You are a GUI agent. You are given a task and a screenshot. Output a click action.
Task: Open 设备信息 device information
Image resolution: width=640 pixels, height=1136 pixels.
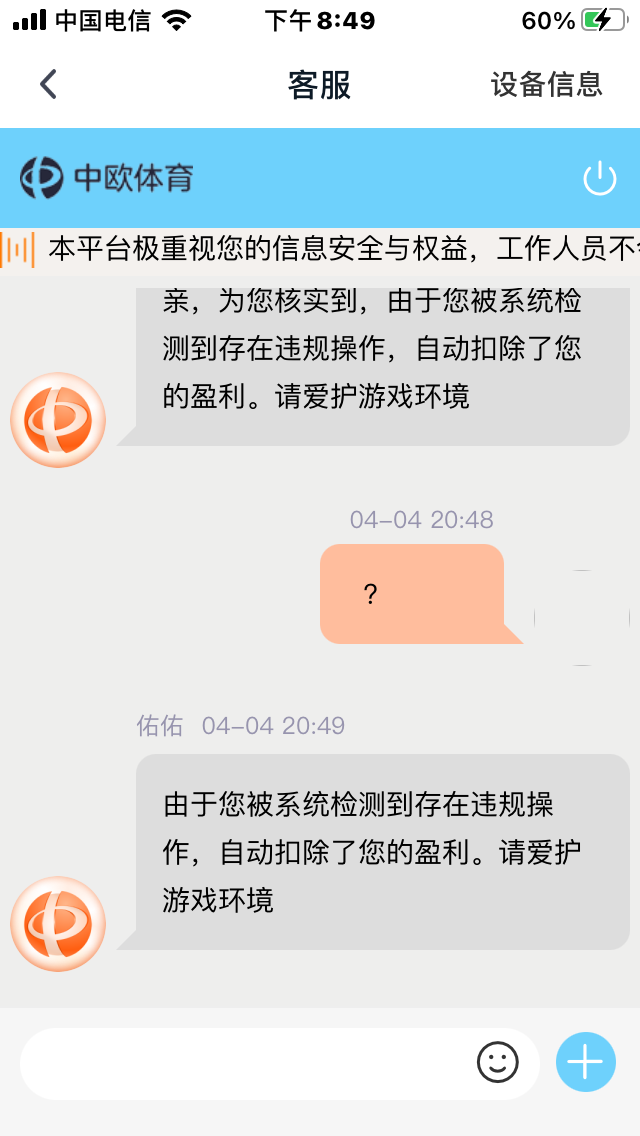[x=546, y=84]
